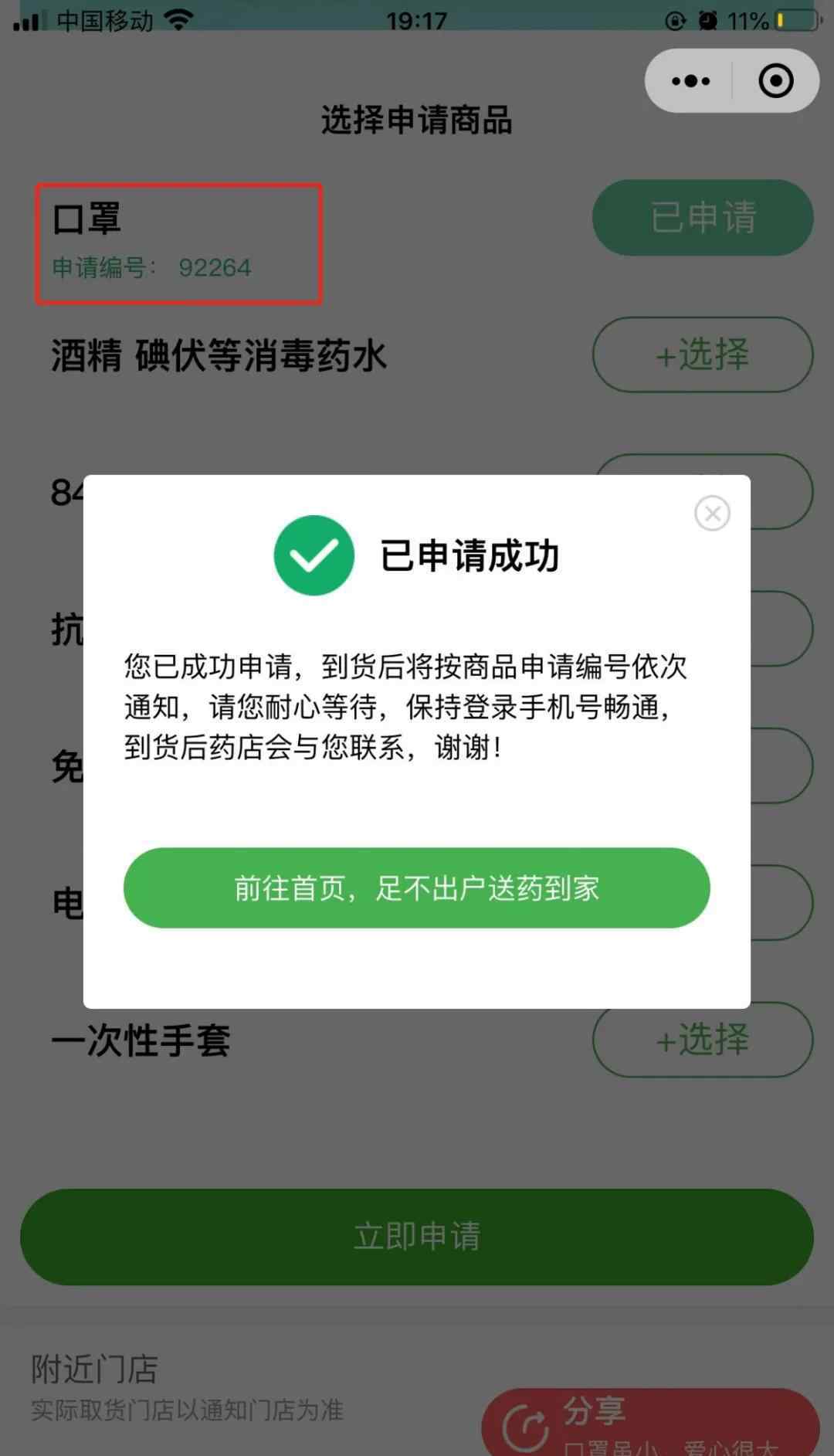
Task: Select 一次性手套 with +选择
Action: [x=702, y=1039]
